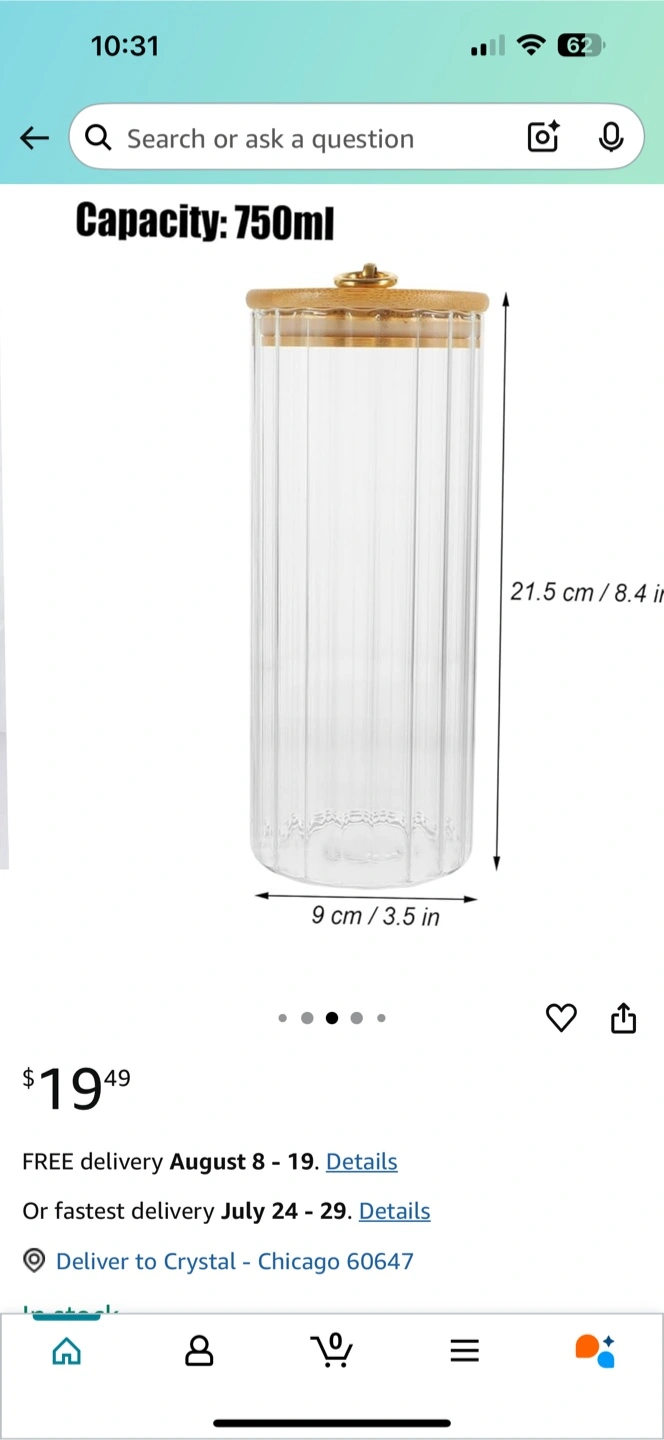Open the shopping cart
664x1440 pixels.
click(331, 1351)
